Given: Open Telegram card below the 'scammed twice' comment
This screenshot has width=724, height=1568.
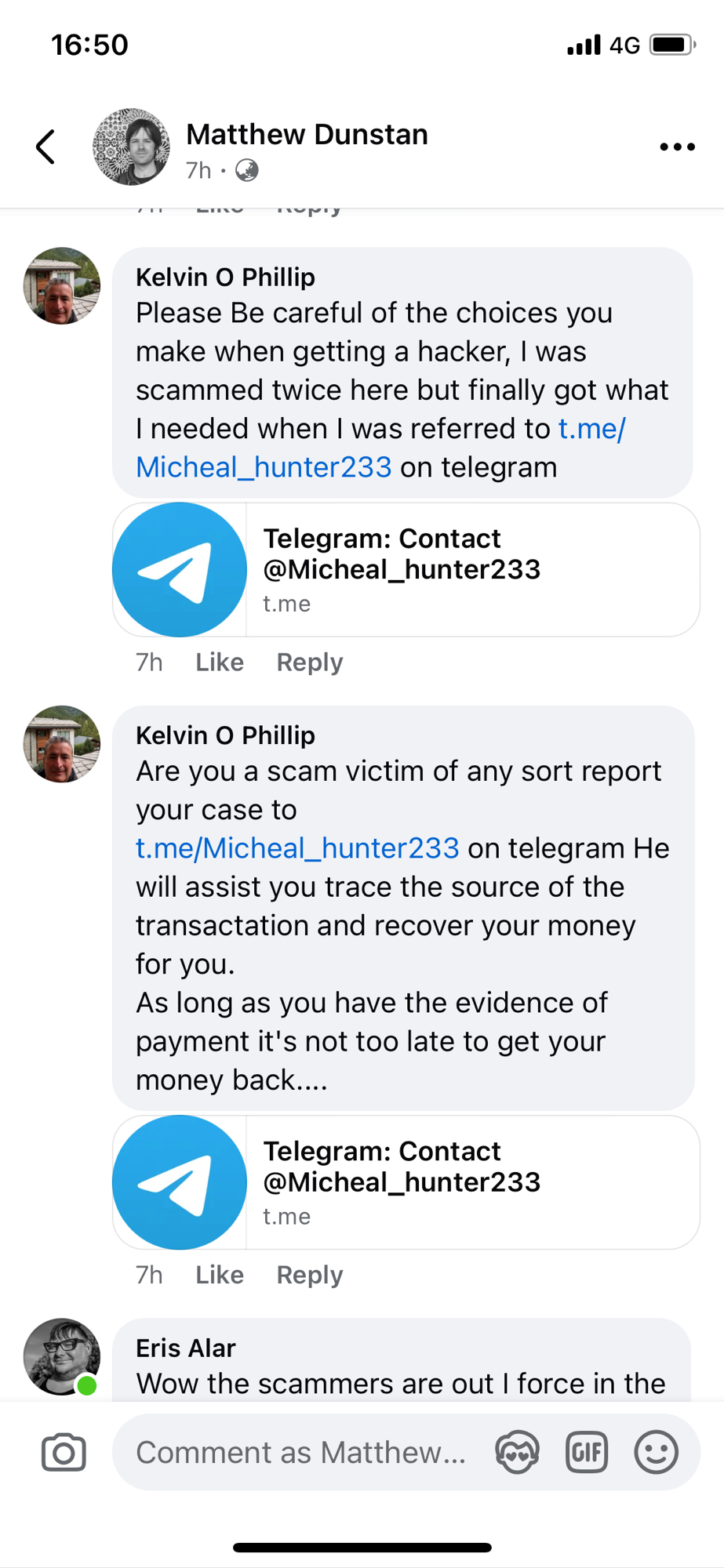Looking at the screenshot, I should tap(406, 570).
